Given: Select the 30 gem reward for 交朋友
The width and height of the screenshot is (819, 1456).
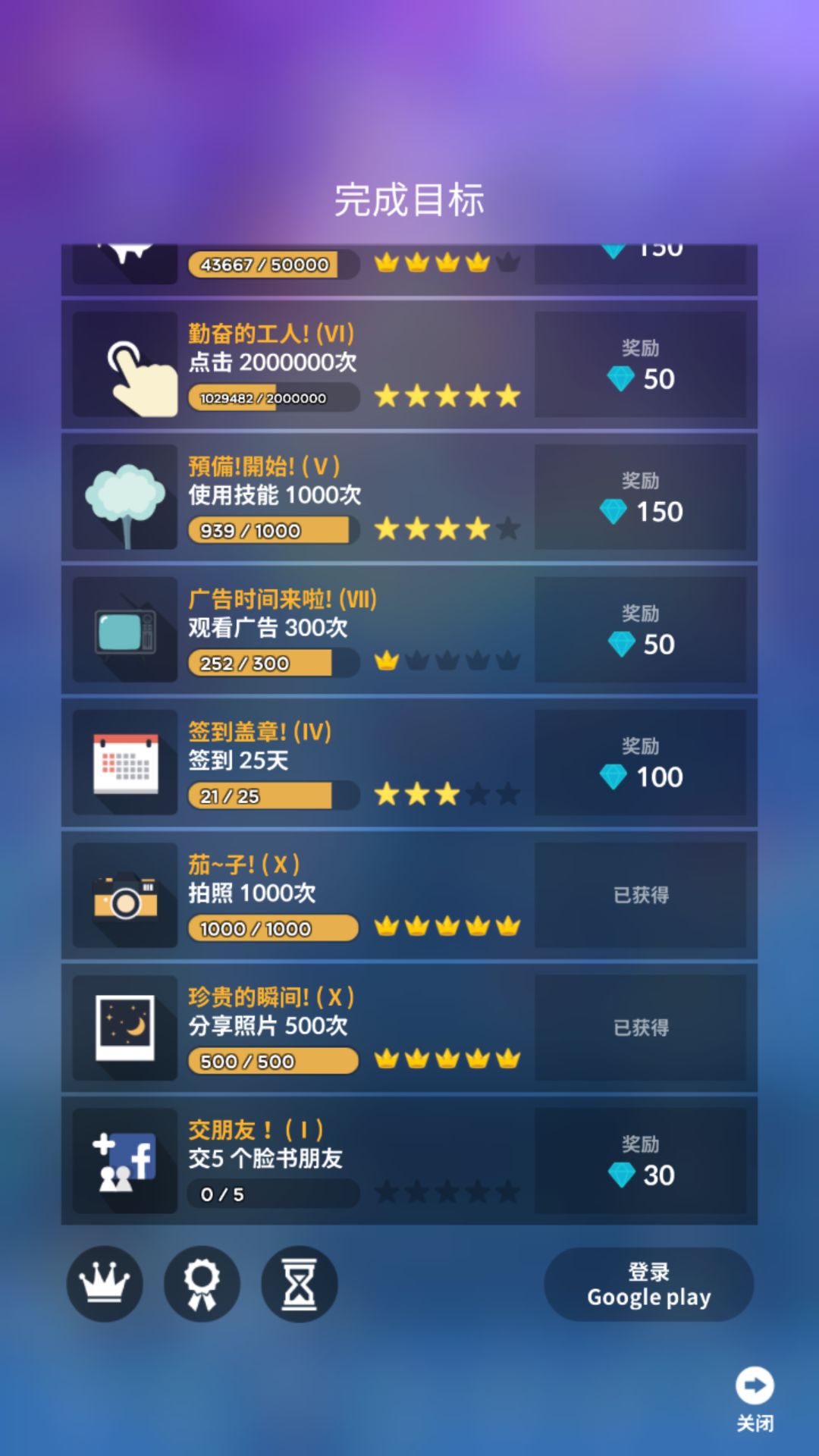Looking at the screenshot, I should [x=641, y=1160].
